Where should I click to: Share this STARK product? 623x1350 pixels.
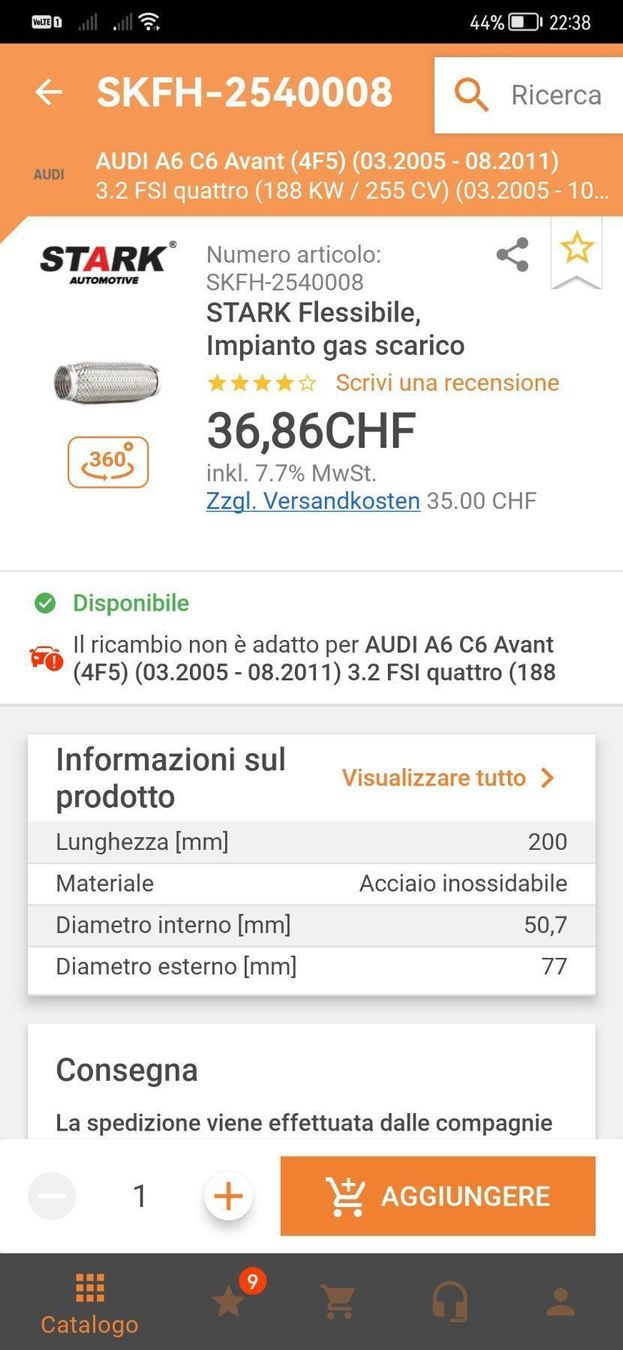(x=512, y=256)
